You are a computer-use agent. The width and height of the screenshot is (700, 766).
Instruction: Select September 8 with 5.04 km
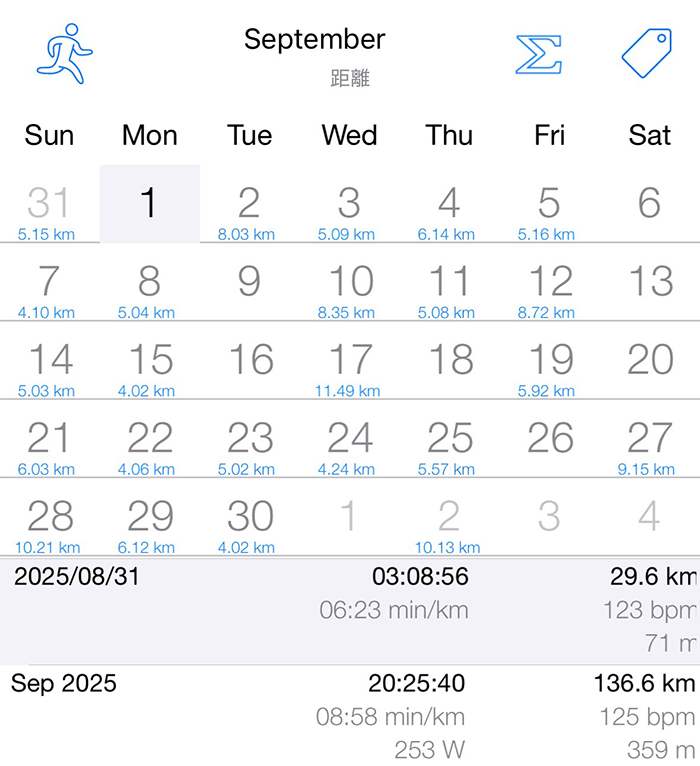tap(149, 289)
